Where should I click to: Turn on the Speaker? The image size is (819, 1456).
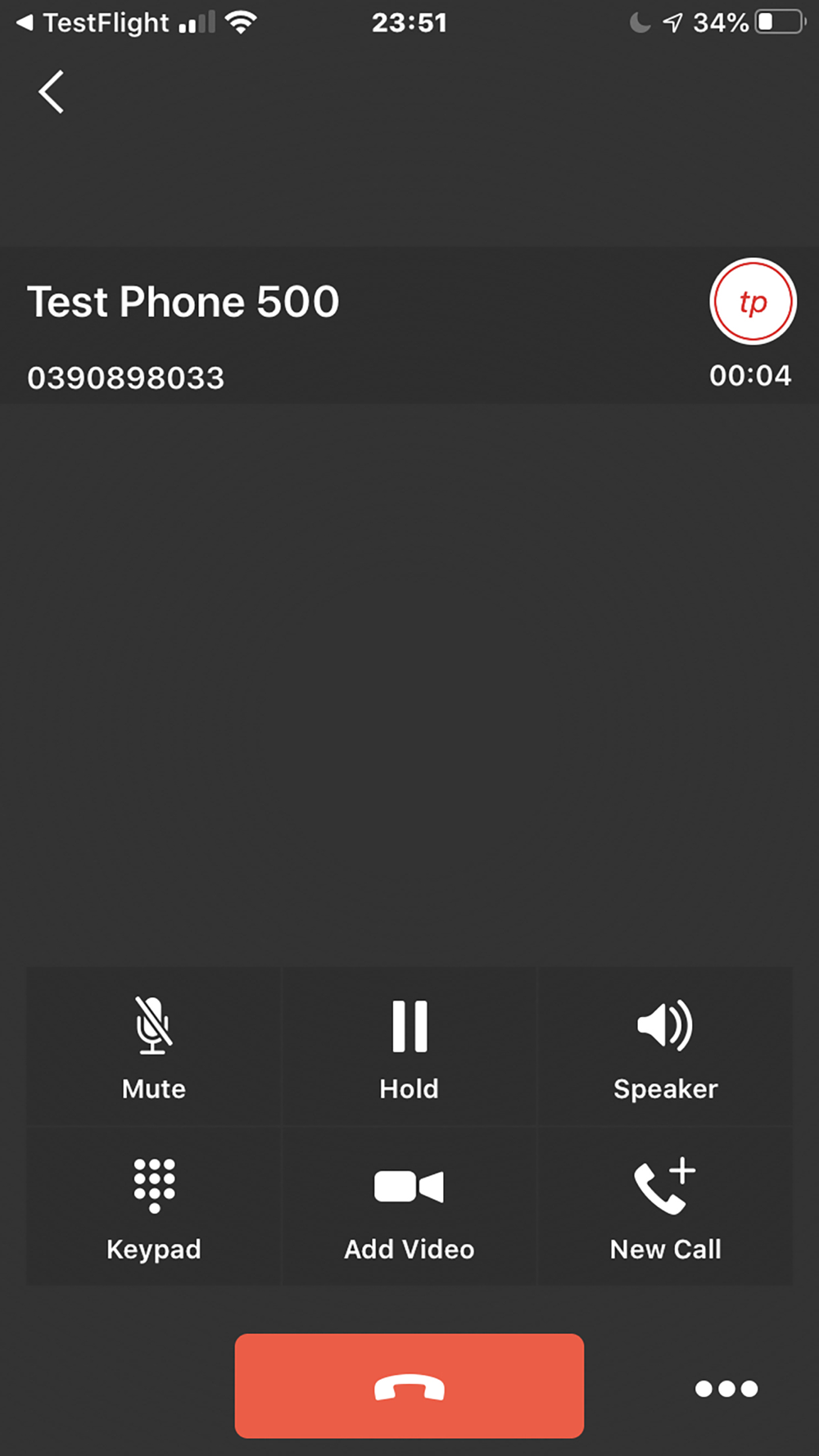click(x=665, y=1046)
